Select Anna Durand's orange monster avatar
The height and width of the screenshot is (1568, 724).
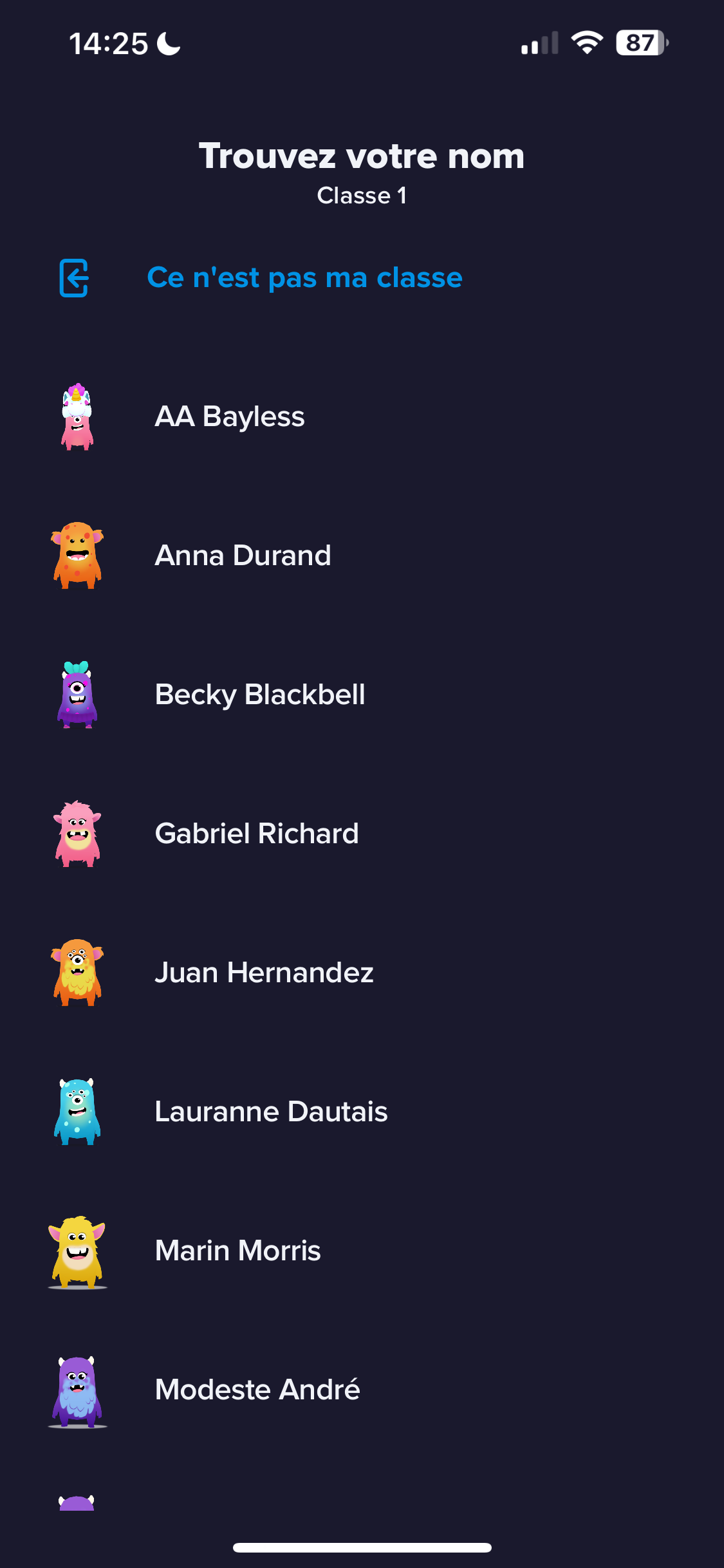click(76, 555)
